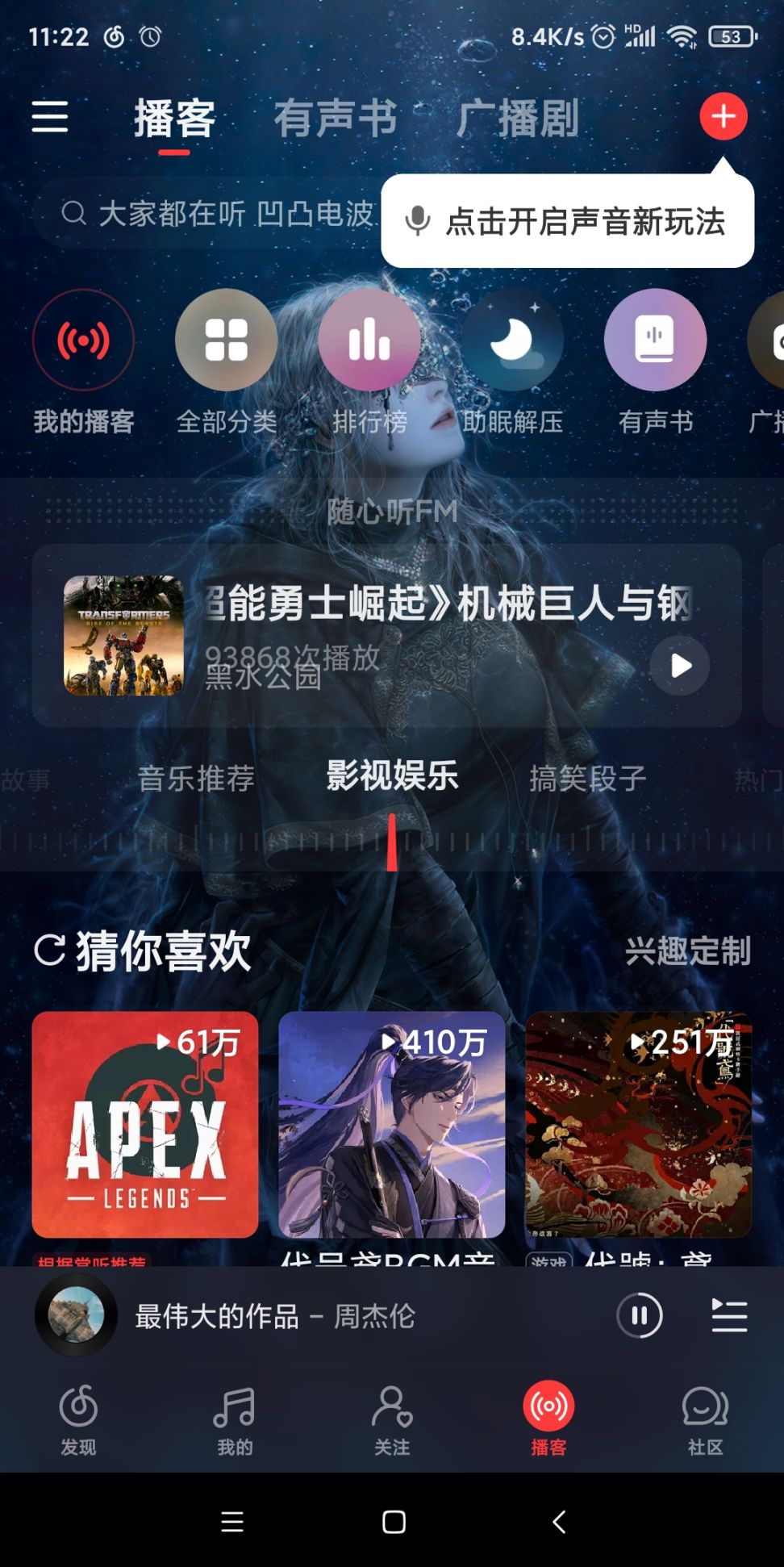Viewport: 784px width, 1567px height.
Task: Open the playlist queue icon
Action: point(729,1316)
